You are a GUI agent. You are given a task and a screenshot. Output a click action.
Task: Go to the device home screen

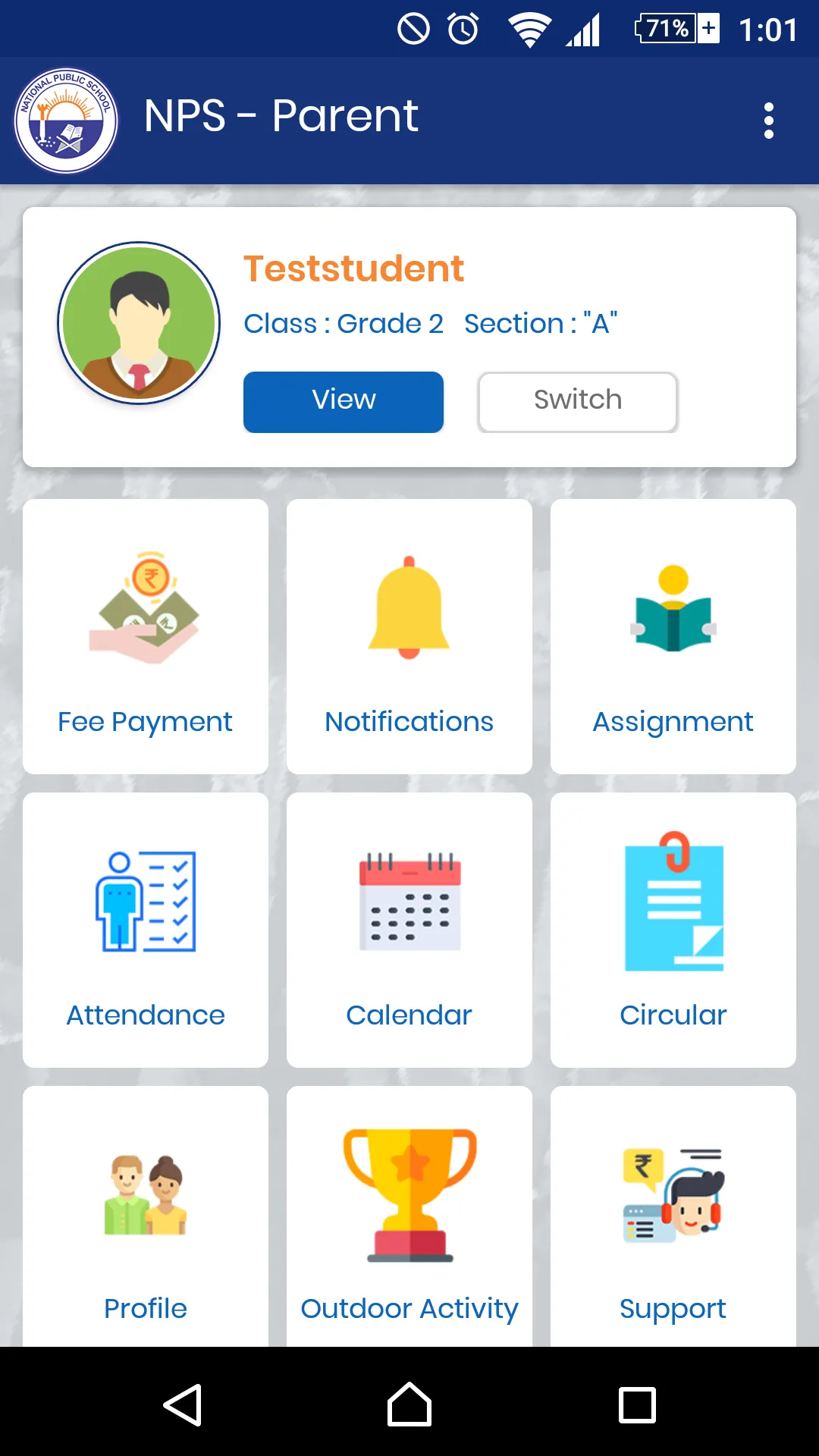click(x=409, y=1404)
